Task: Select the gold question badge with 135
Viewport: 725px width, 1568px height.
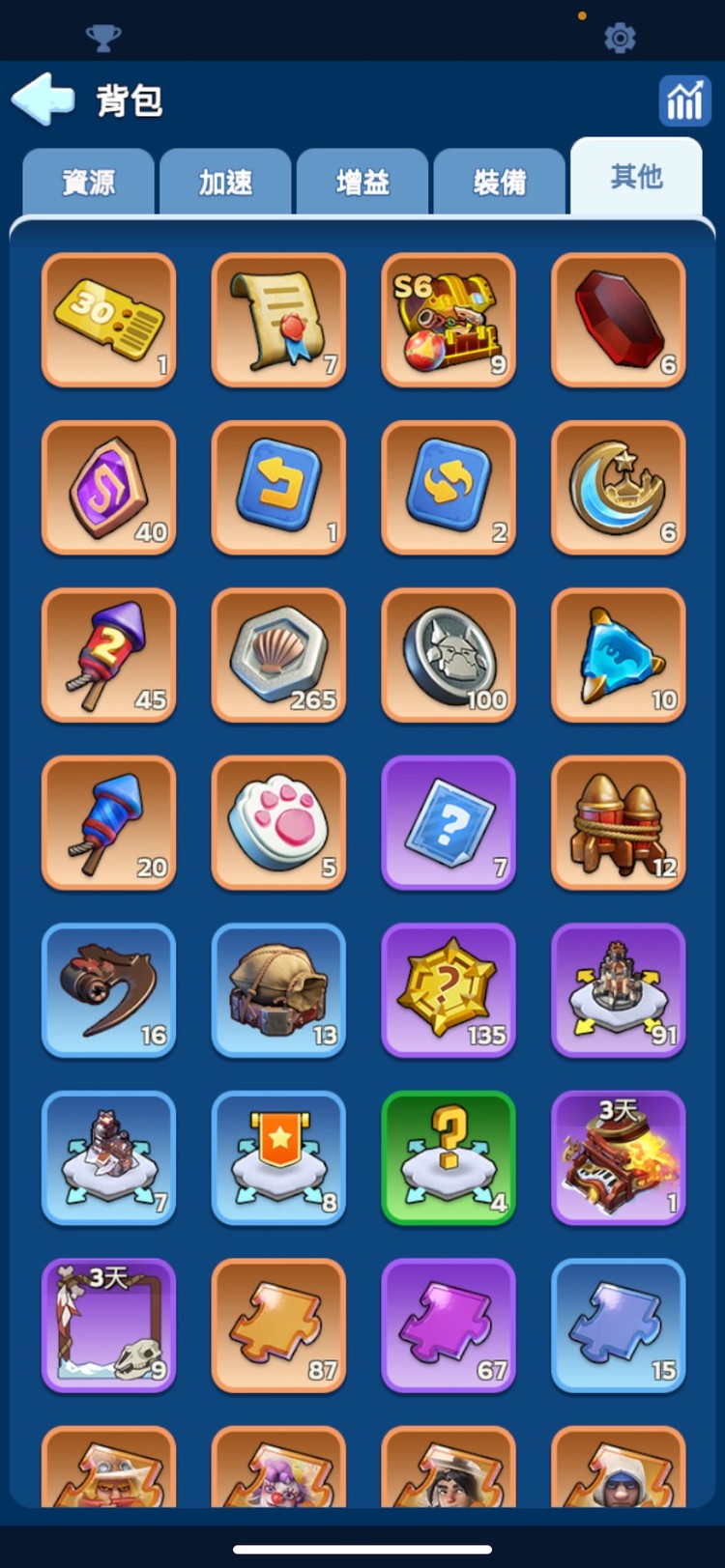Action: point(449,990)
